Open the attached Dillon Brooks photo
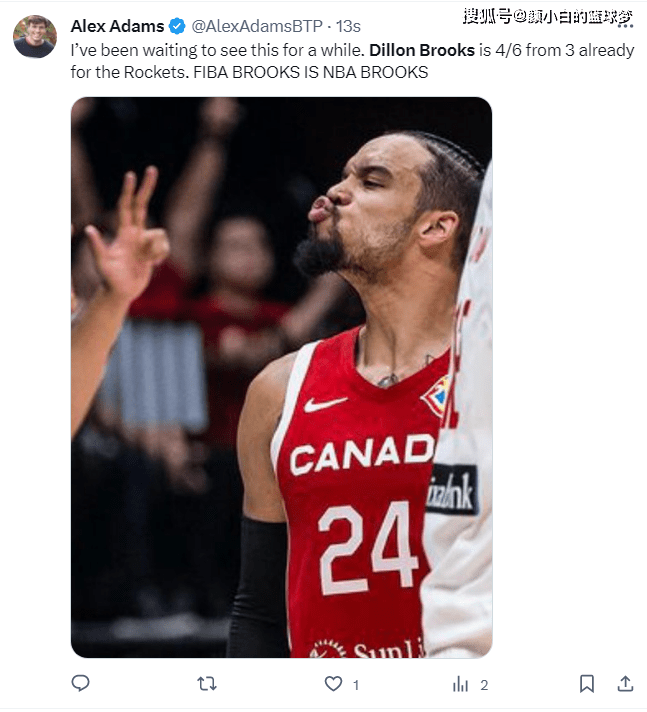This screenshot has height=712, width=647. point(281,377)
